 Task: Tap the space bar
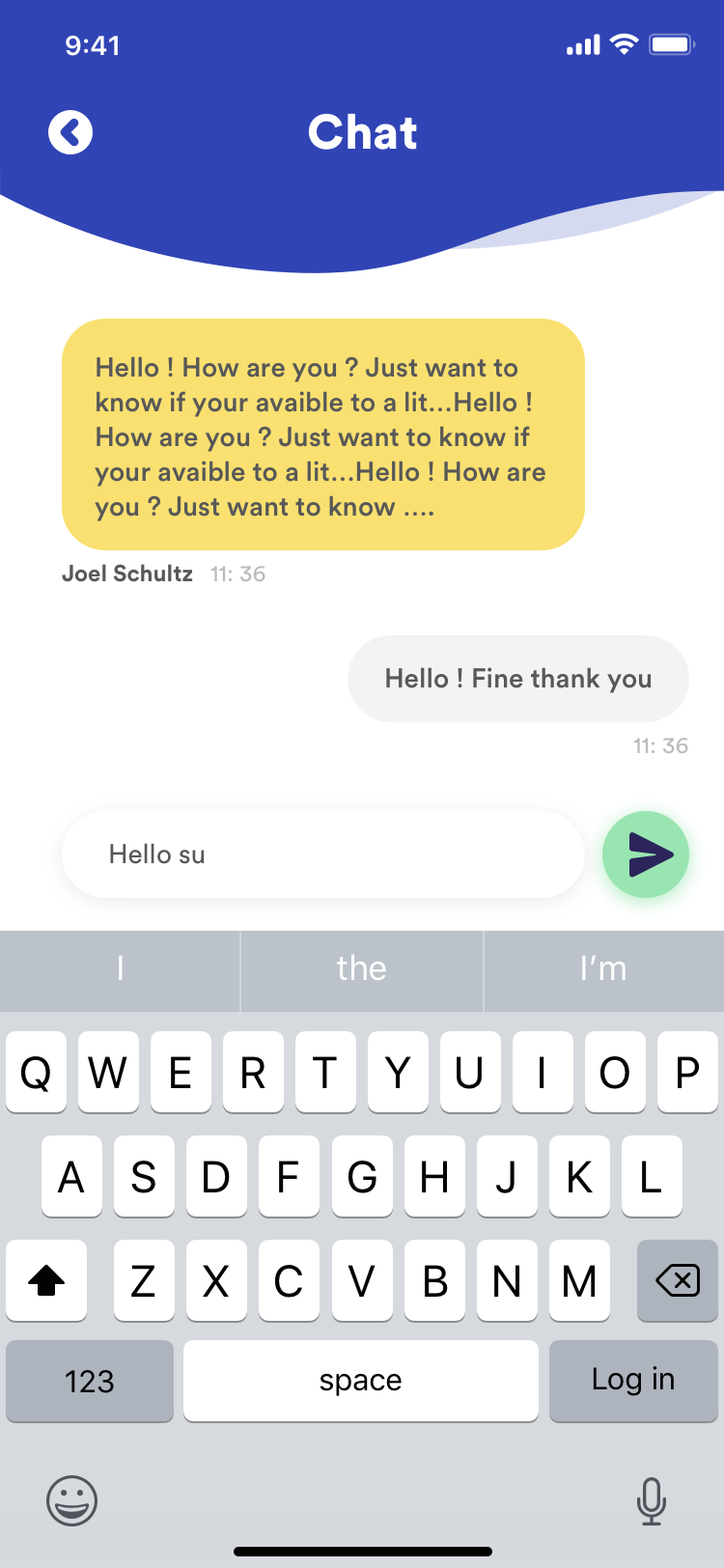point(360,1381)
